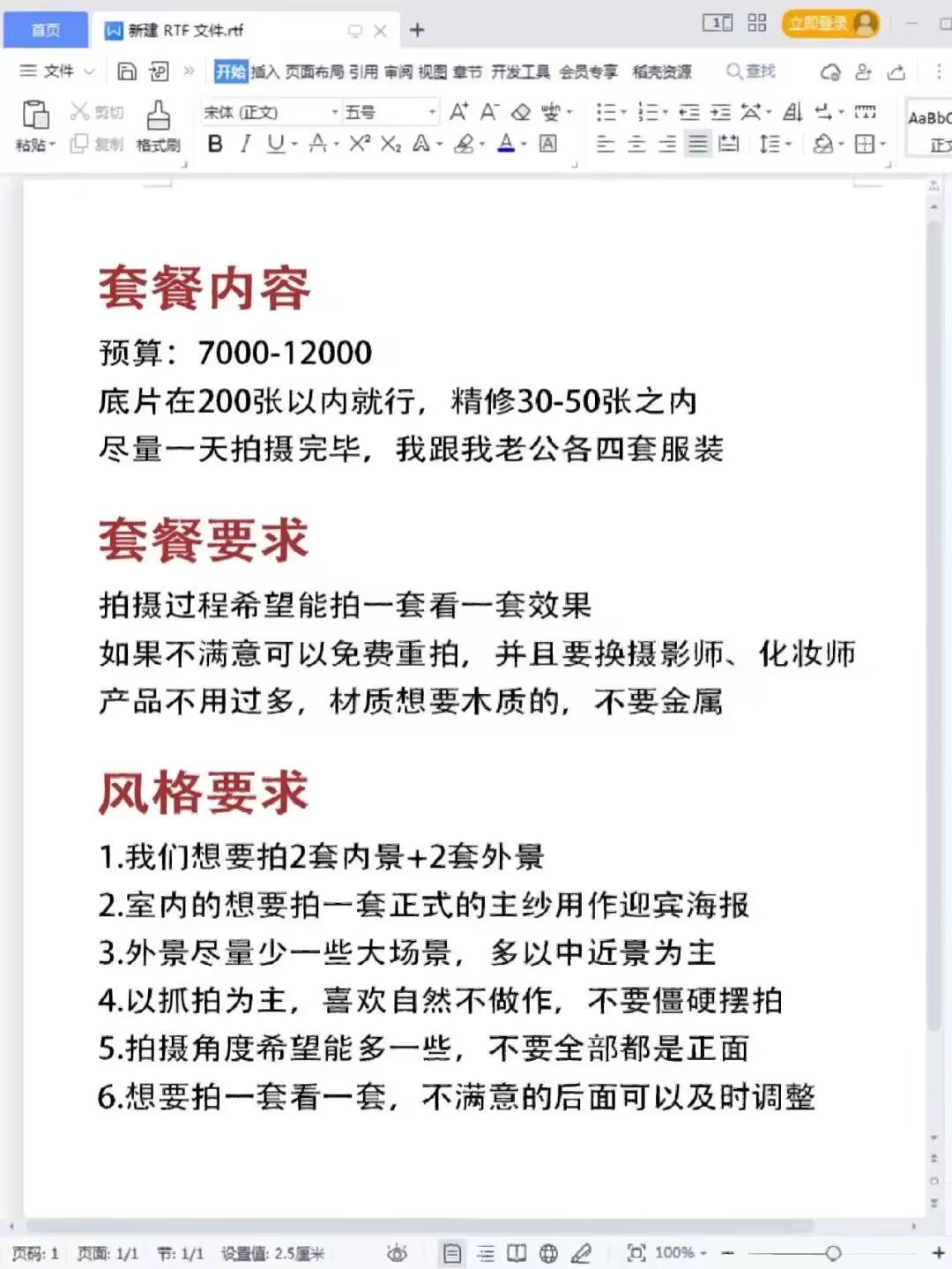Tap the 立即登录 button
This screenshot has width=952, height=1269.
point(829,24)
